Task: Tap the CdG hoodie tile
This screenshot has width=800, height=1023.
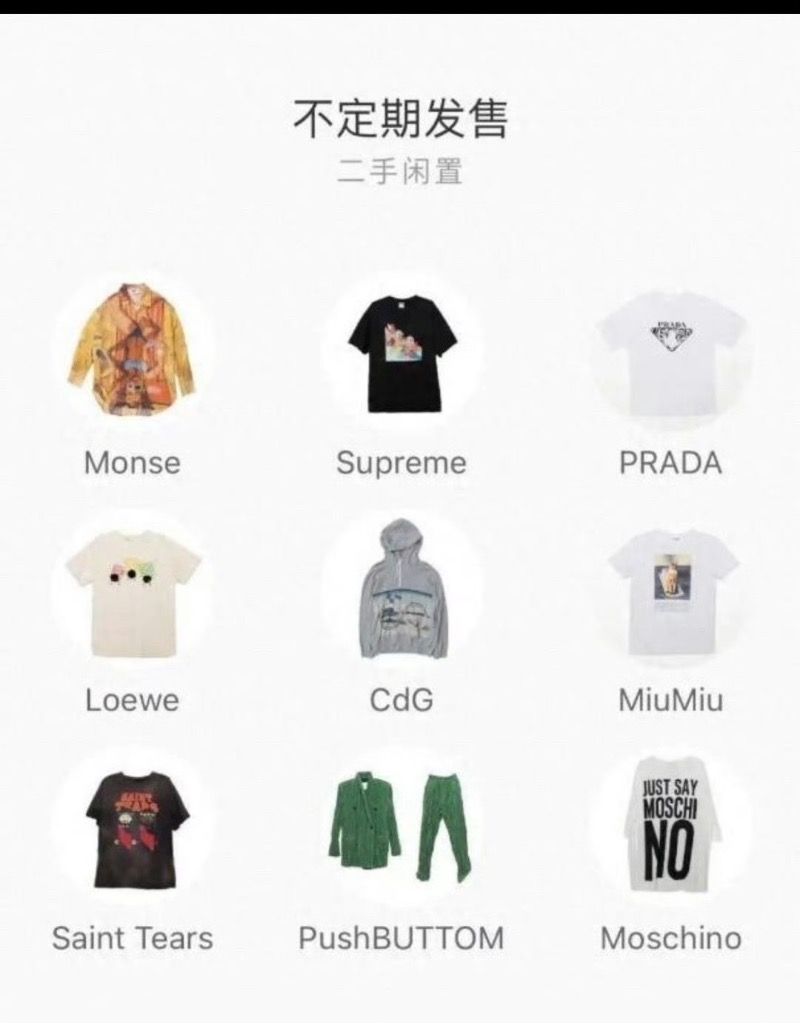Action: [x=401, y=590]
